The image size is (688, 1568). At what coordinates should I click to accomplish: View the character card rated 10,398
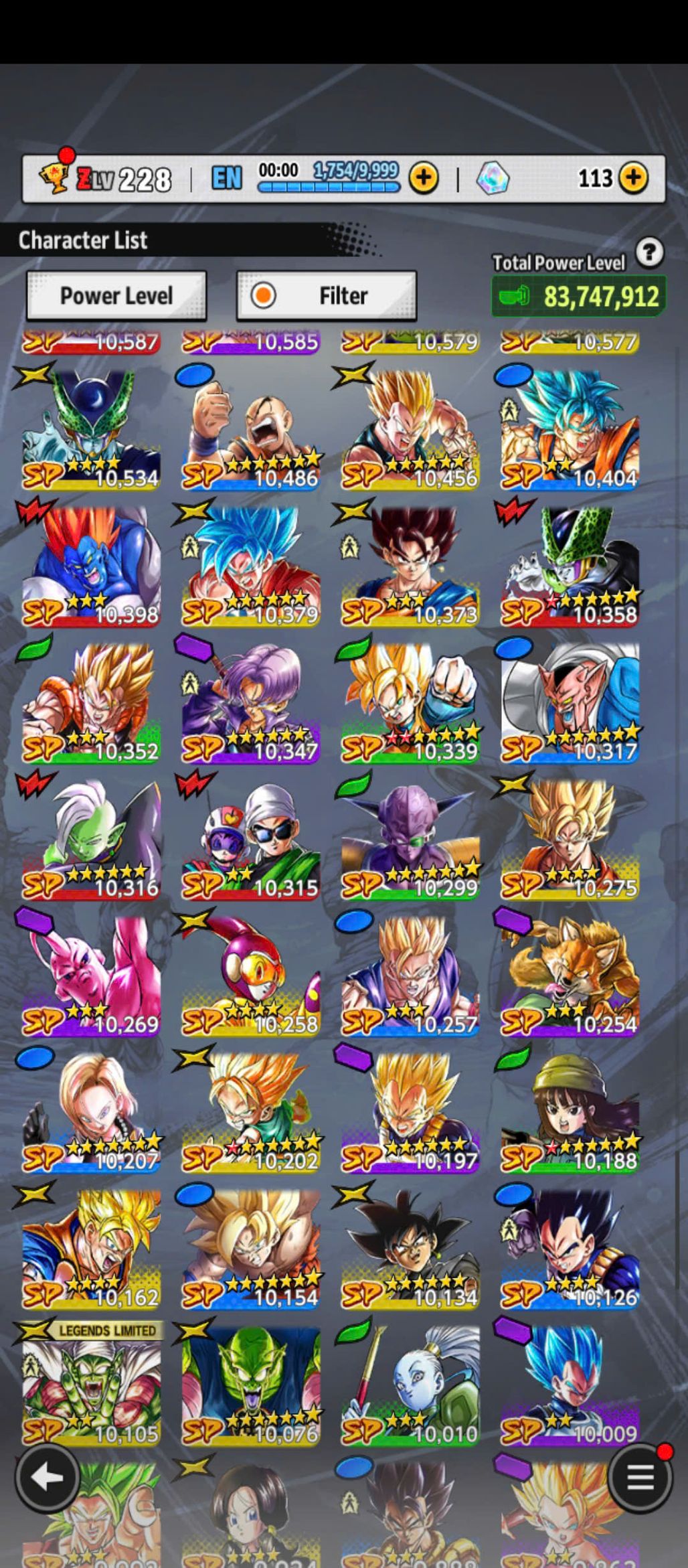pyautogui.click(x=91, y=566)
